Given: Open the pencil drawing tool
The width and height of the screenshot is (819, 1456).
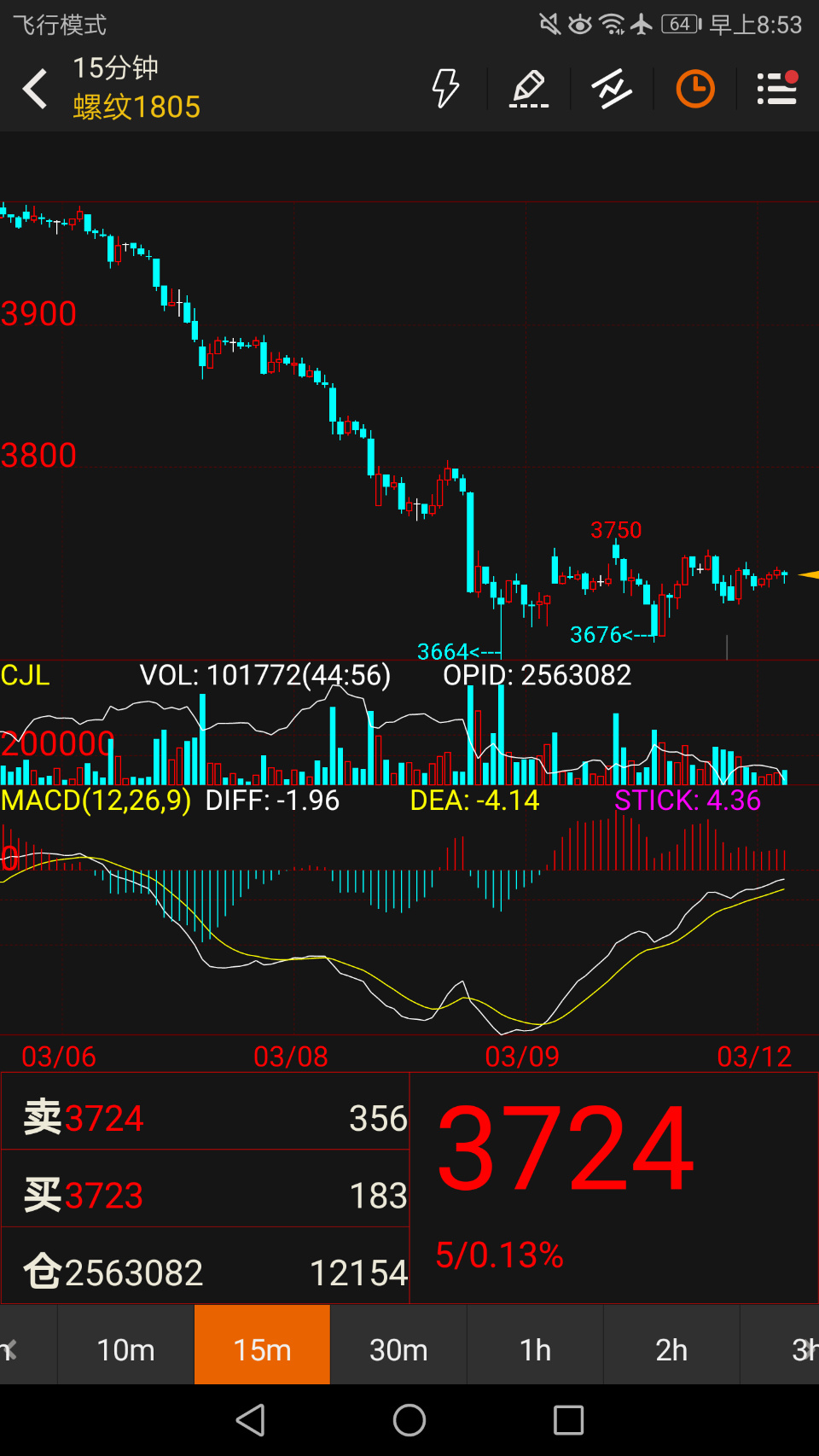Looking at the screenshot, I should (x=529, y=89).
